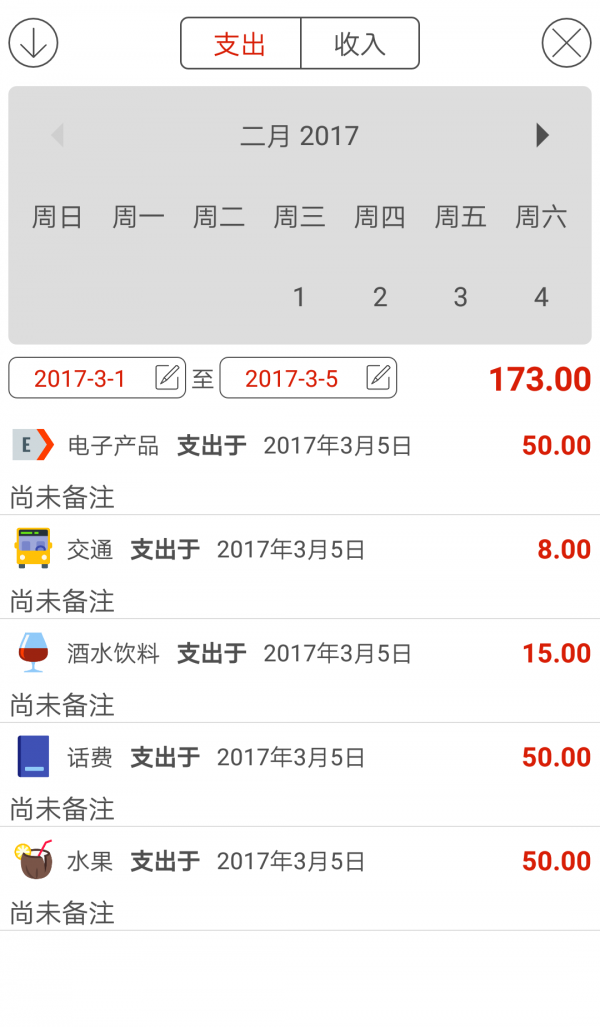The width and height of the screenshot is (600, 1027).
Task: Switch to the 支出 tab
Action: pyautogui.click(x=240, y=43)
